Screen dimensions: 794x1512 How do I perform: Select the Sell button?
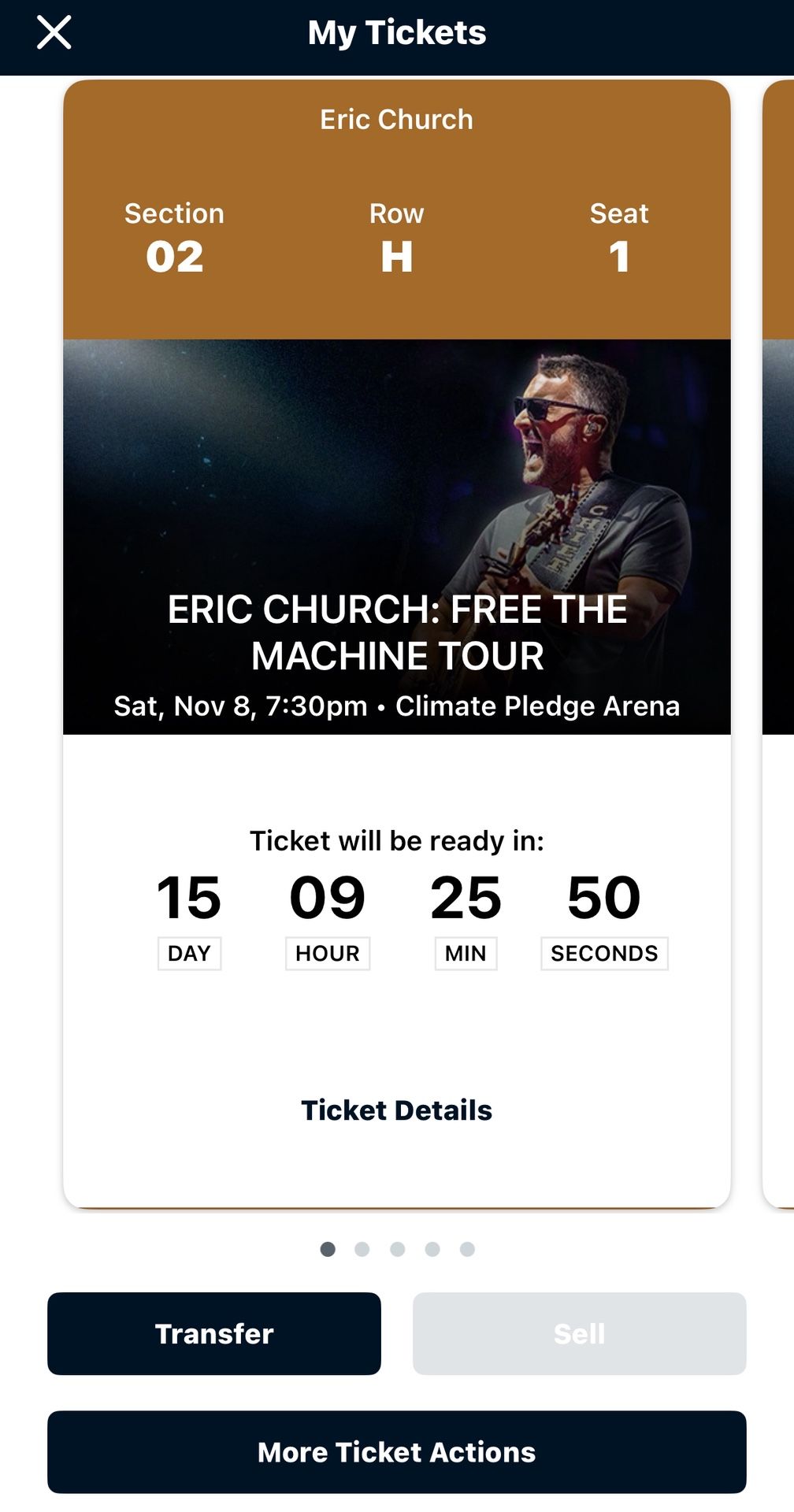point(579,1333)
